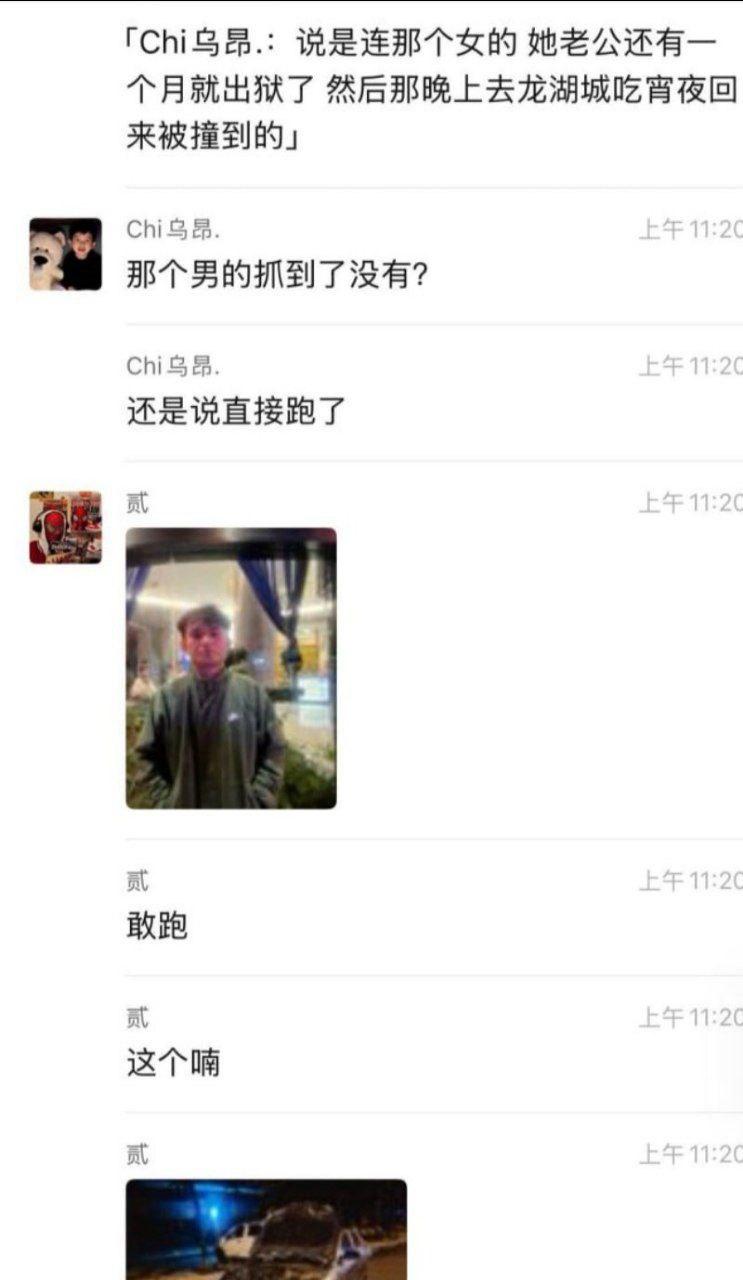This screenshot has height=1280, width=743.
Task: Open the photo of the man in green jacket
Action: pos(232,665)
